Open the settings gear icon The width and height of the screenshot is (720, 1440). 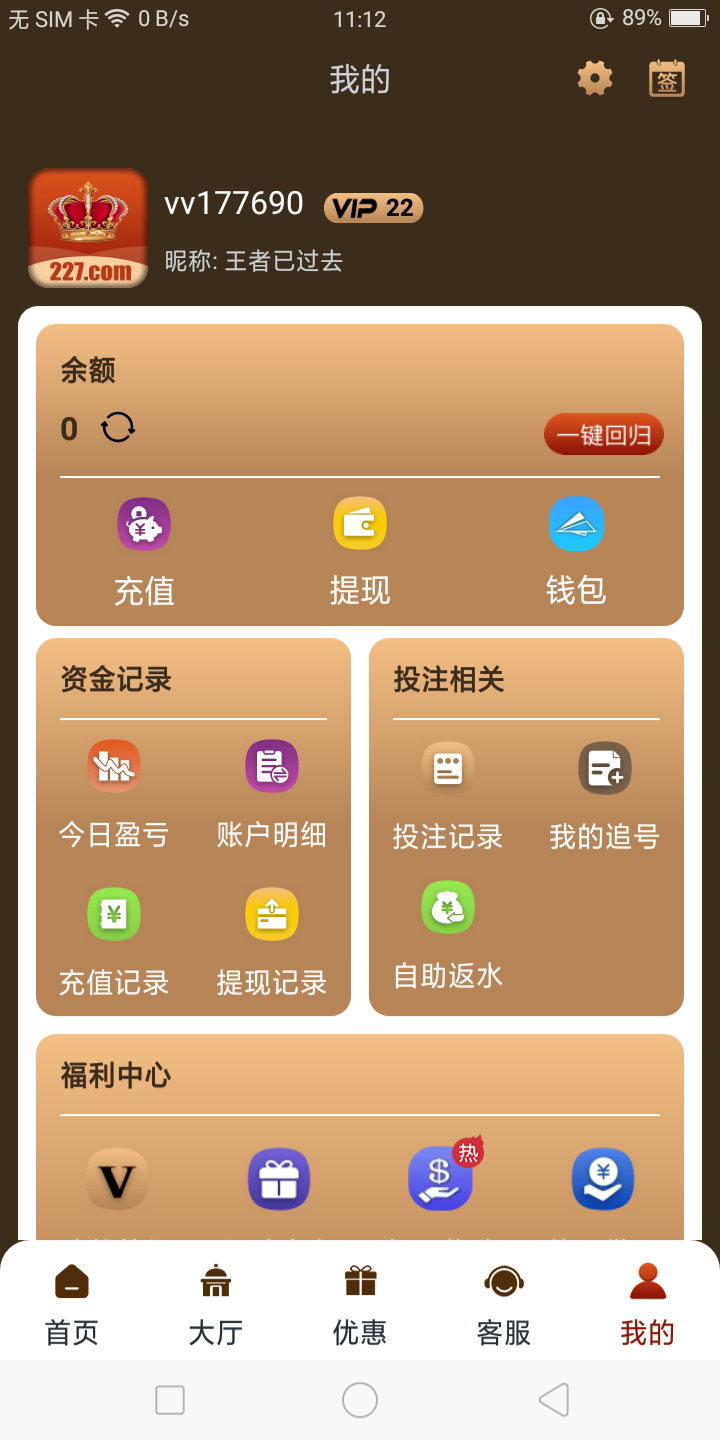[594, 77]
